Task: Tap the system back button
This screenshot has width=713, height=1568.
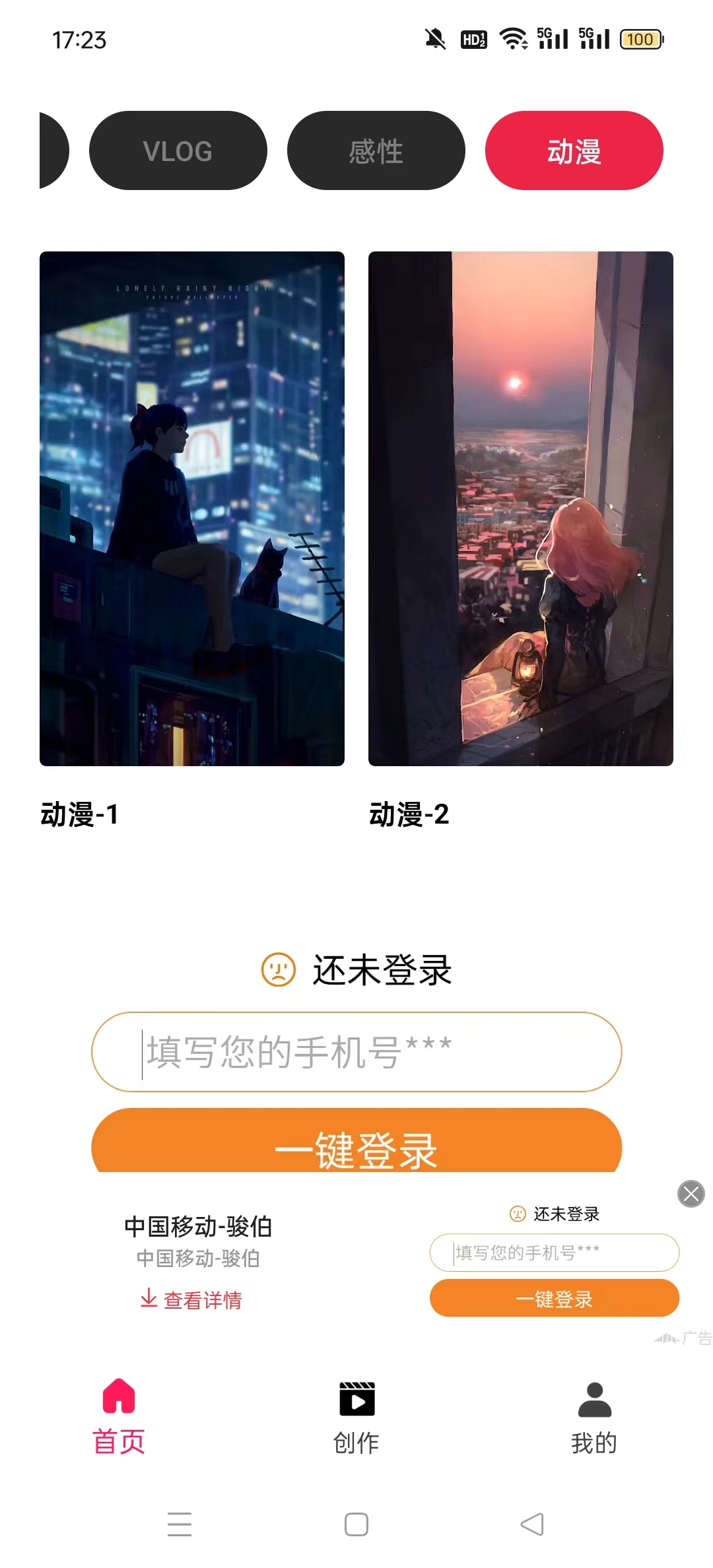Action: 532,1524
